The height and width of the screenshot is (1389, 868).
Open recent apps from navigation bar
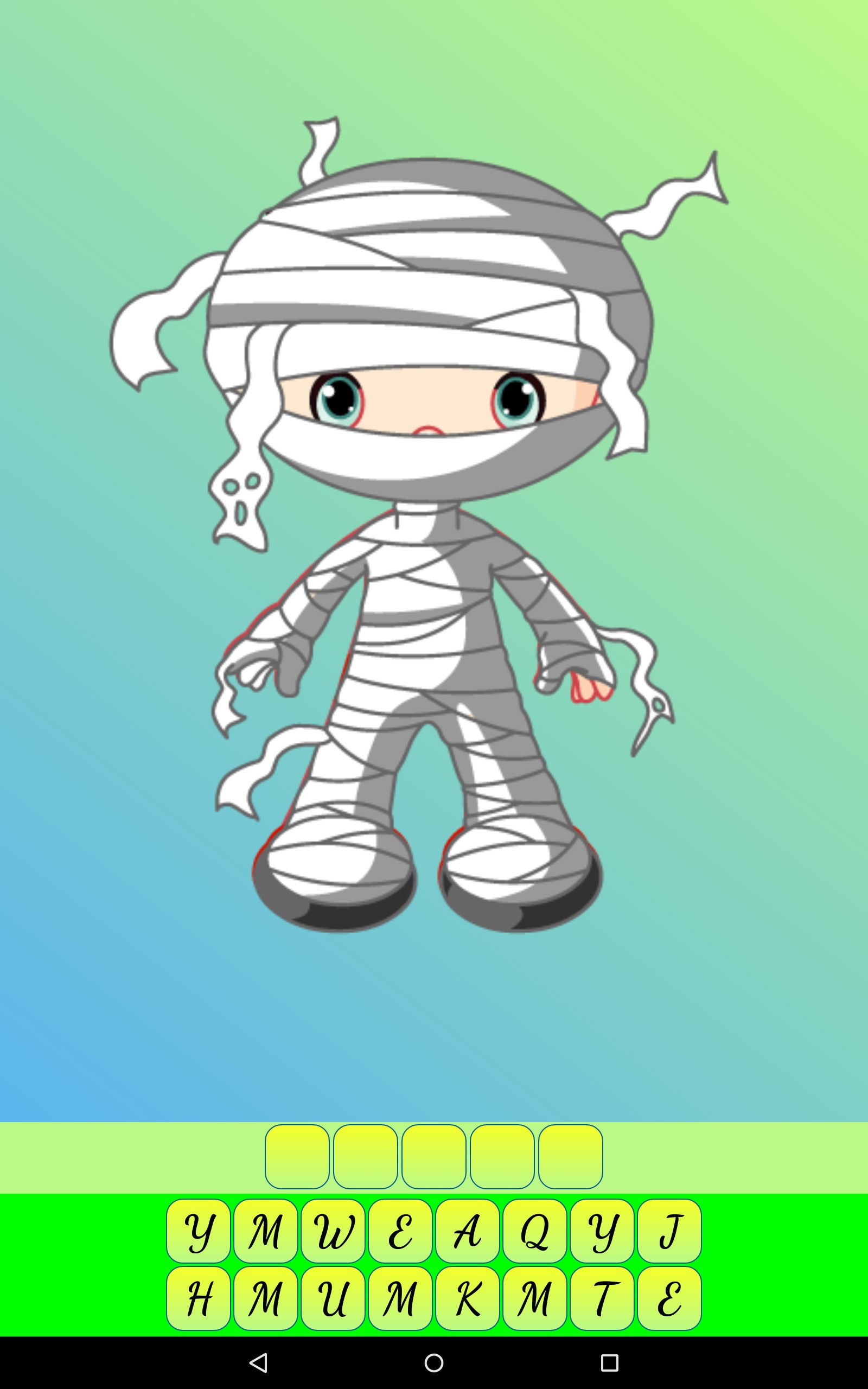click(609, 1362)
